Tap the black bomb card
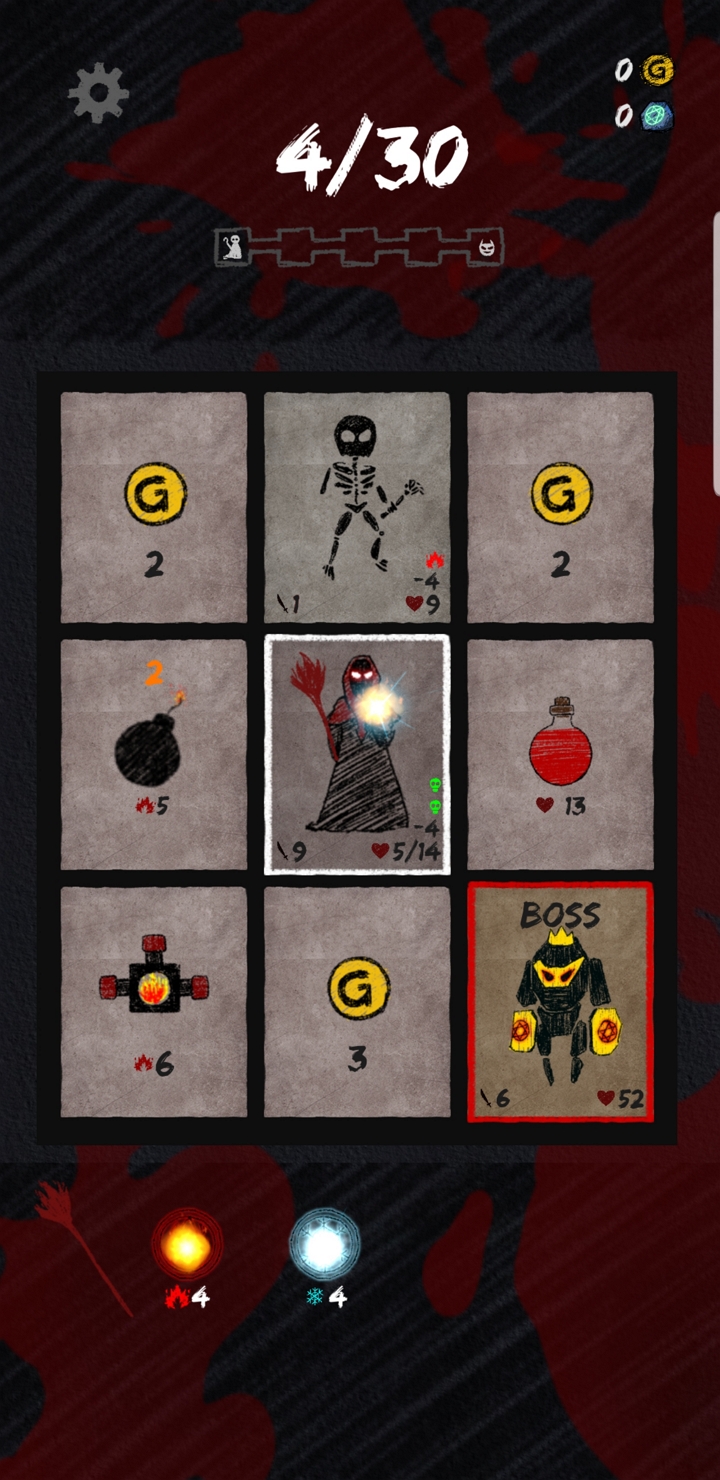Screen dimensions: 720x1480 pos(153,755)
